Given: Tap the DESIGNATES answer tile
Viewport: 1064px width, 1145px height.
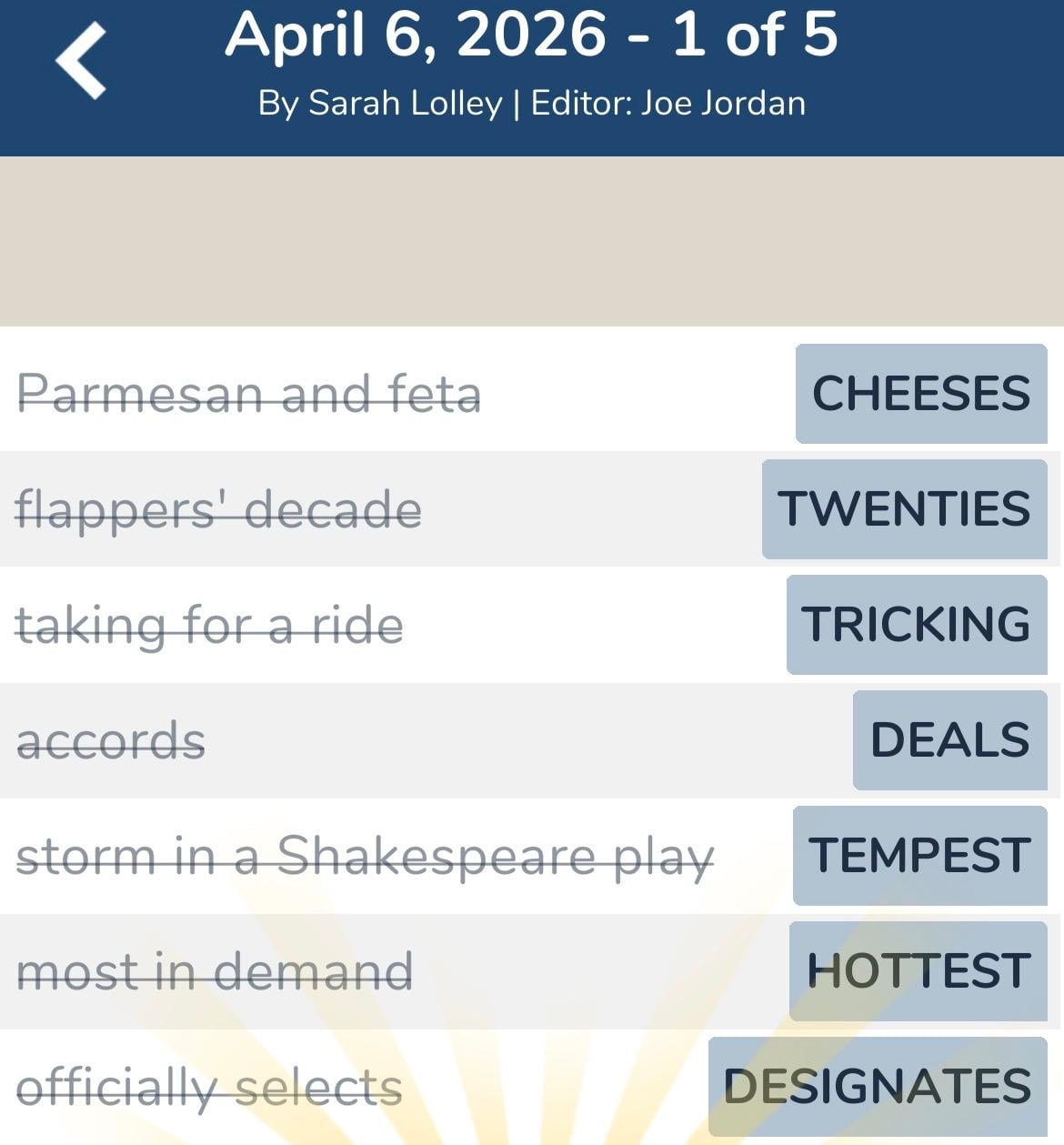Looking at the screenshot, I should [x=875, y=1086].
